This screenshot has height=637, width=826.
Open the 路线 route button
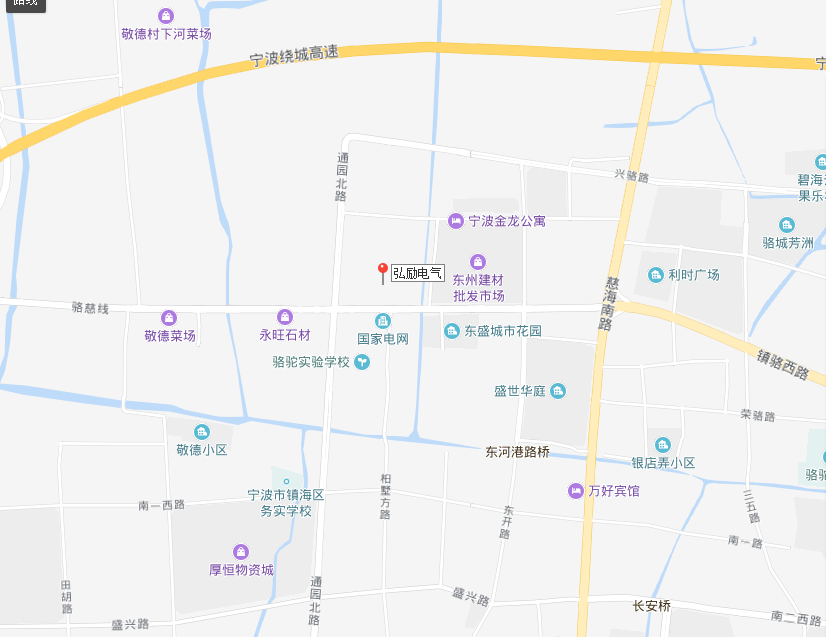click(22, 3)
